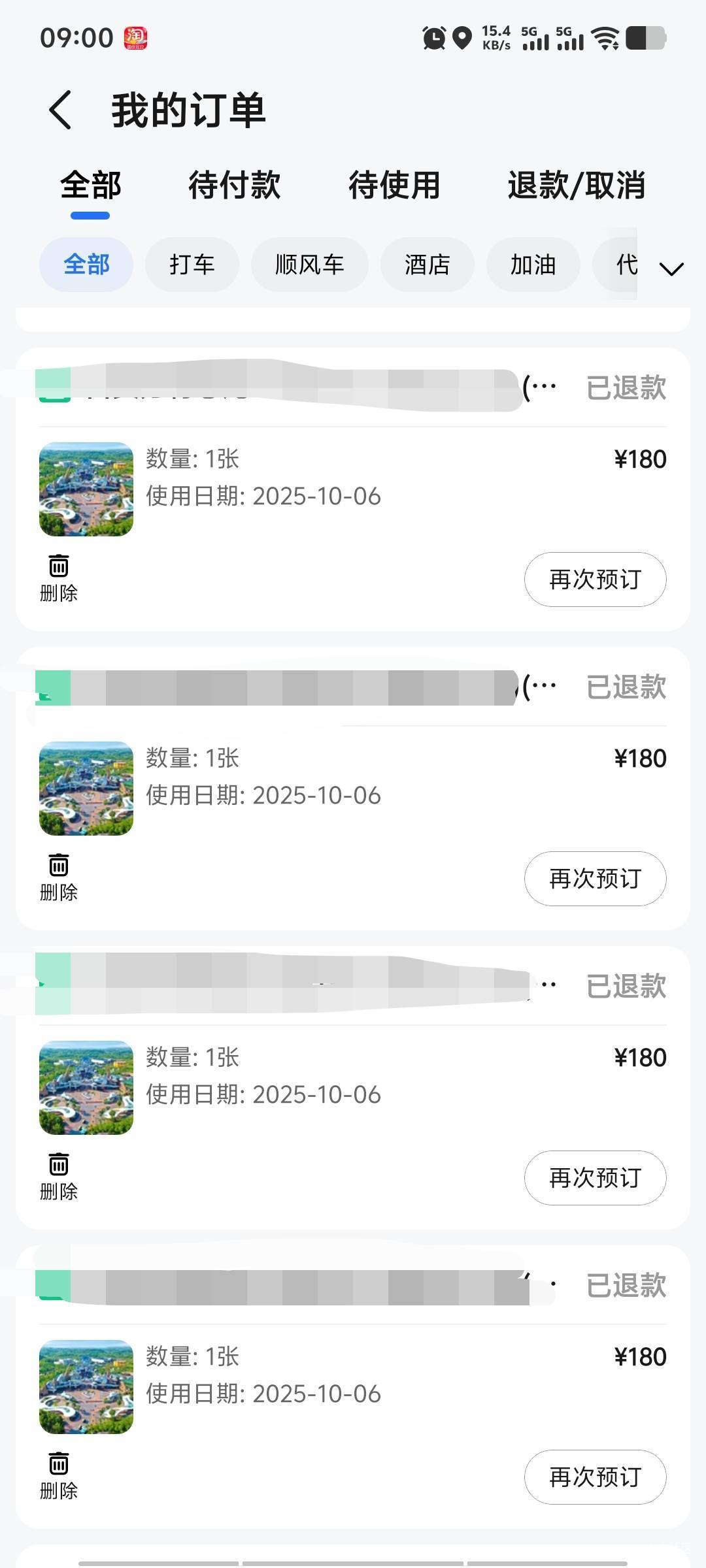The height and width of the screenshot is (1568, 706).
Task: Open the 退款/取消 tab
Action: pyautogui.click(x=576, y=185)
